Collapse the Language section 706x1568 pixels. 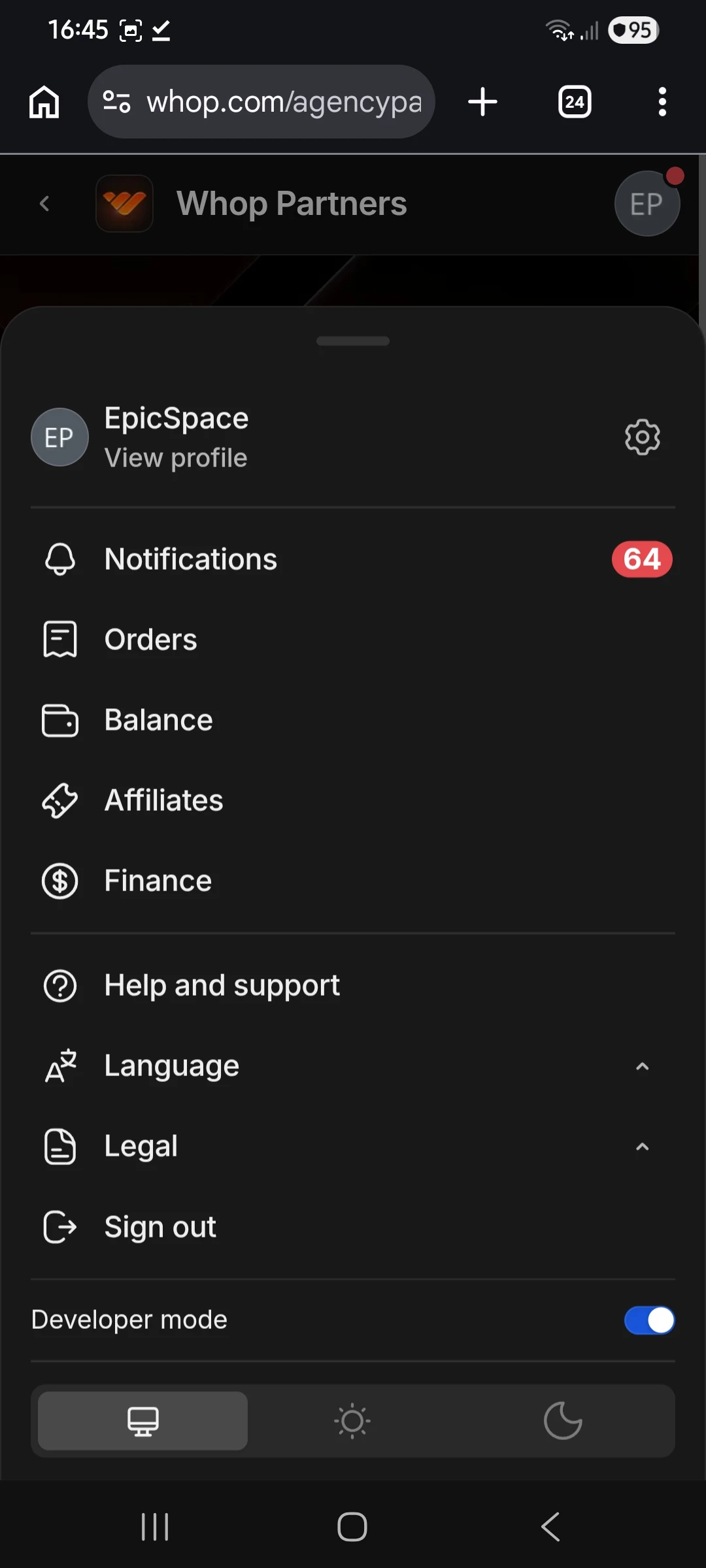pyautogui.click(x=643, y=1066)
